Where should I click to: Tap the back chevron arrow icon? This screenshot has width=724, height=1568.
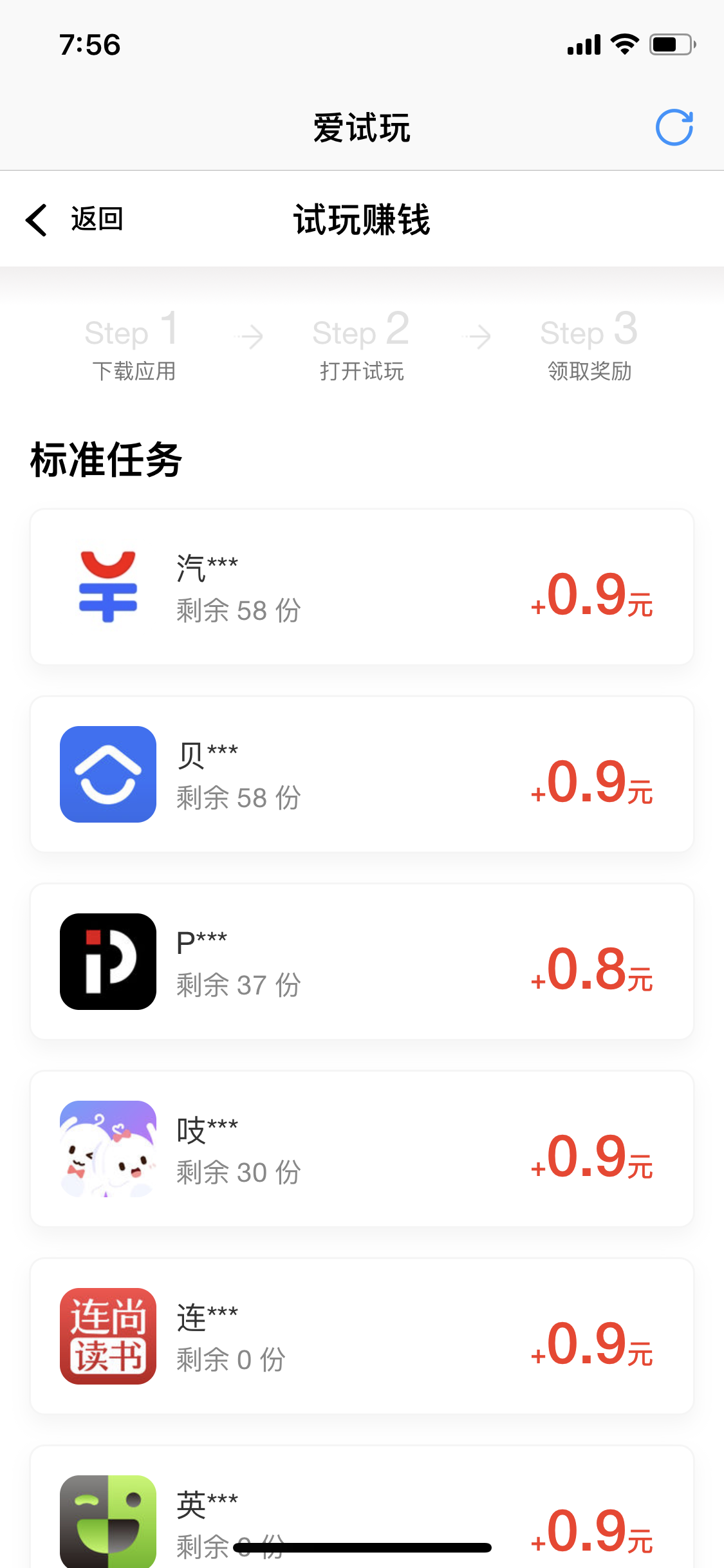37,219
